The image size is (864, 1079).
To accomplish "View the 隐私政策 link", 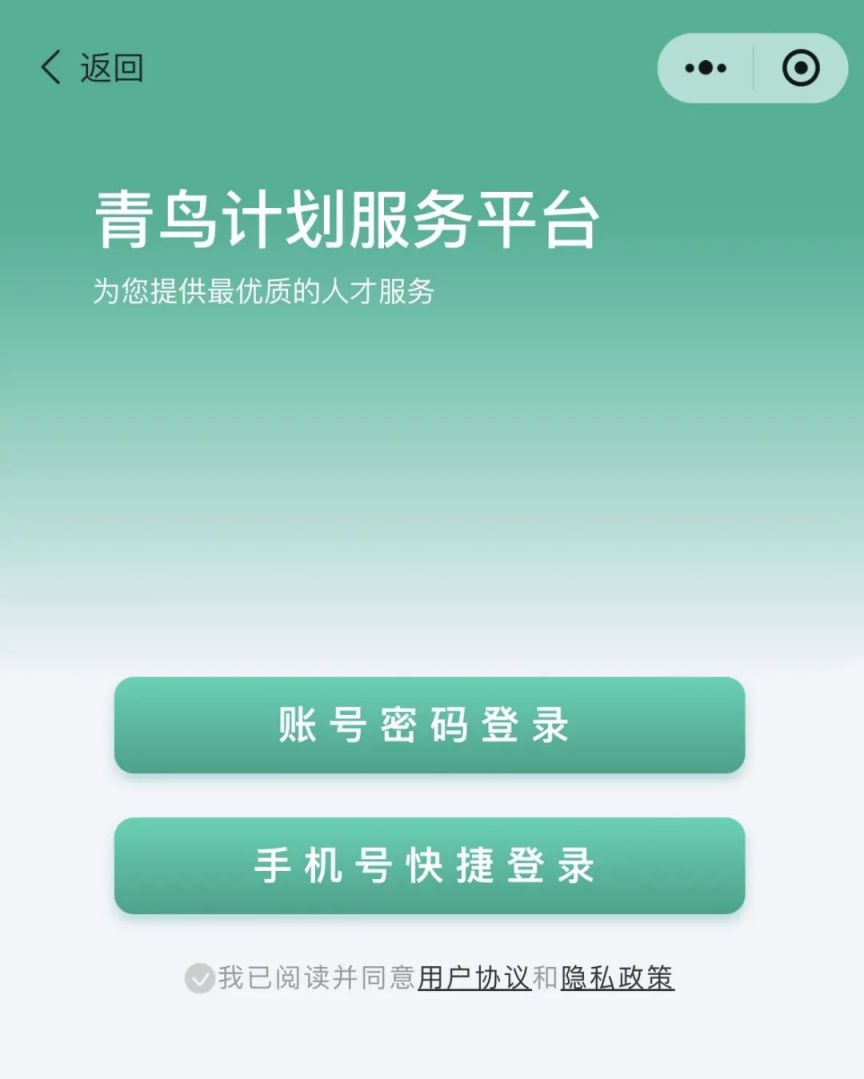I will coord(617,977).
